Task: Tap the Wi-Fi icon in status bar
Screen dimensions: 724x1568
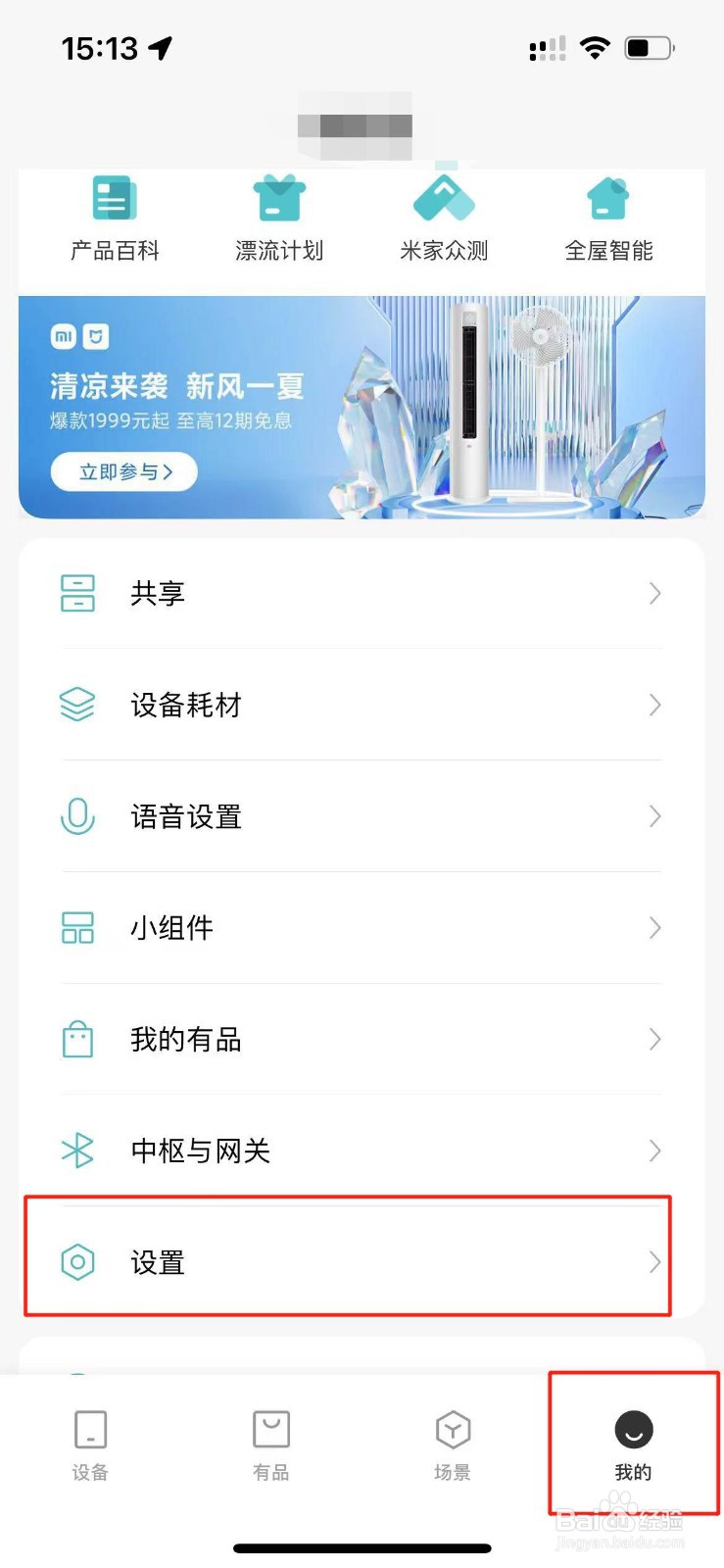Action: (594, 46)
